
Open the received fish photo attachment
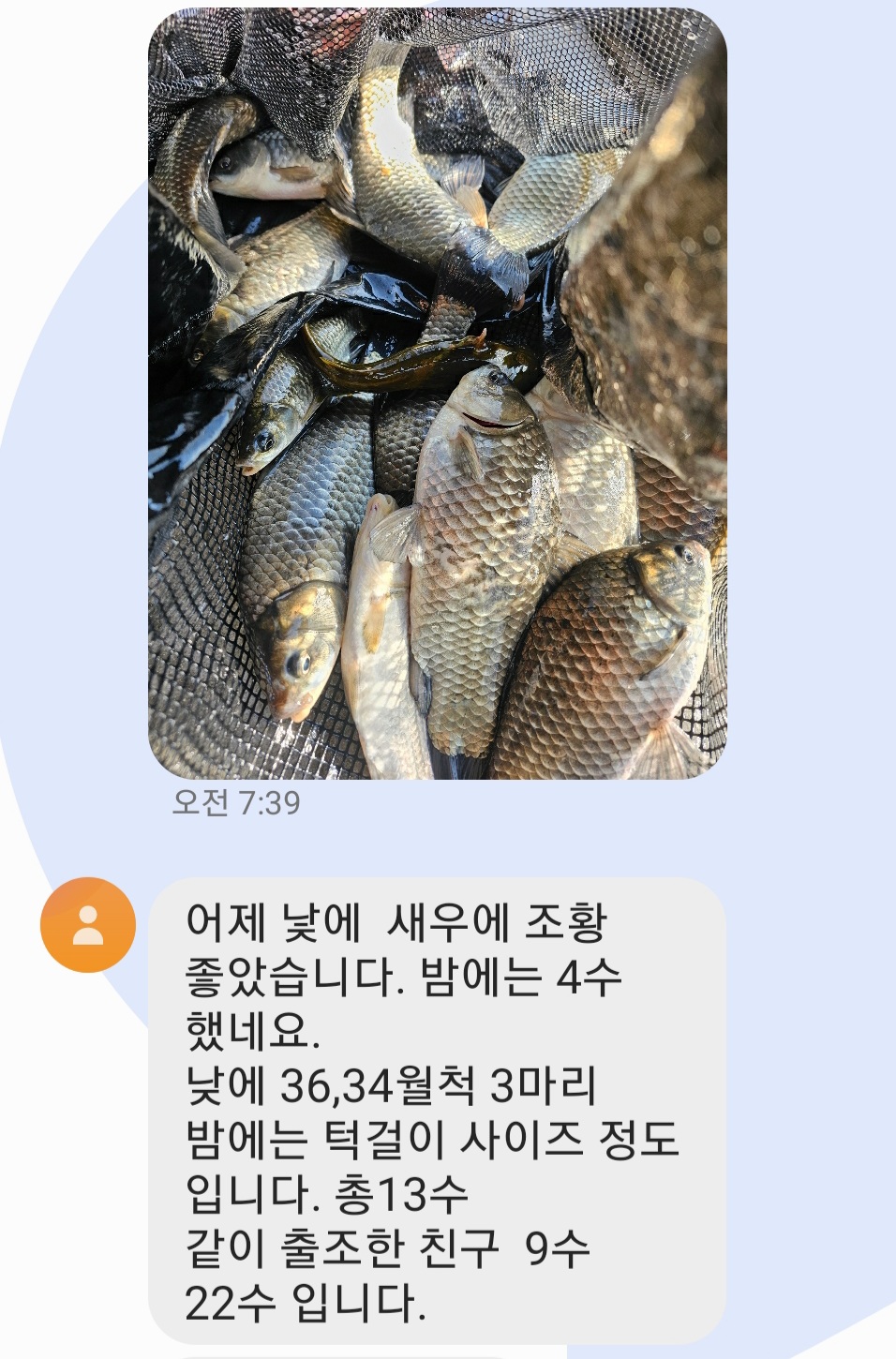438,394
